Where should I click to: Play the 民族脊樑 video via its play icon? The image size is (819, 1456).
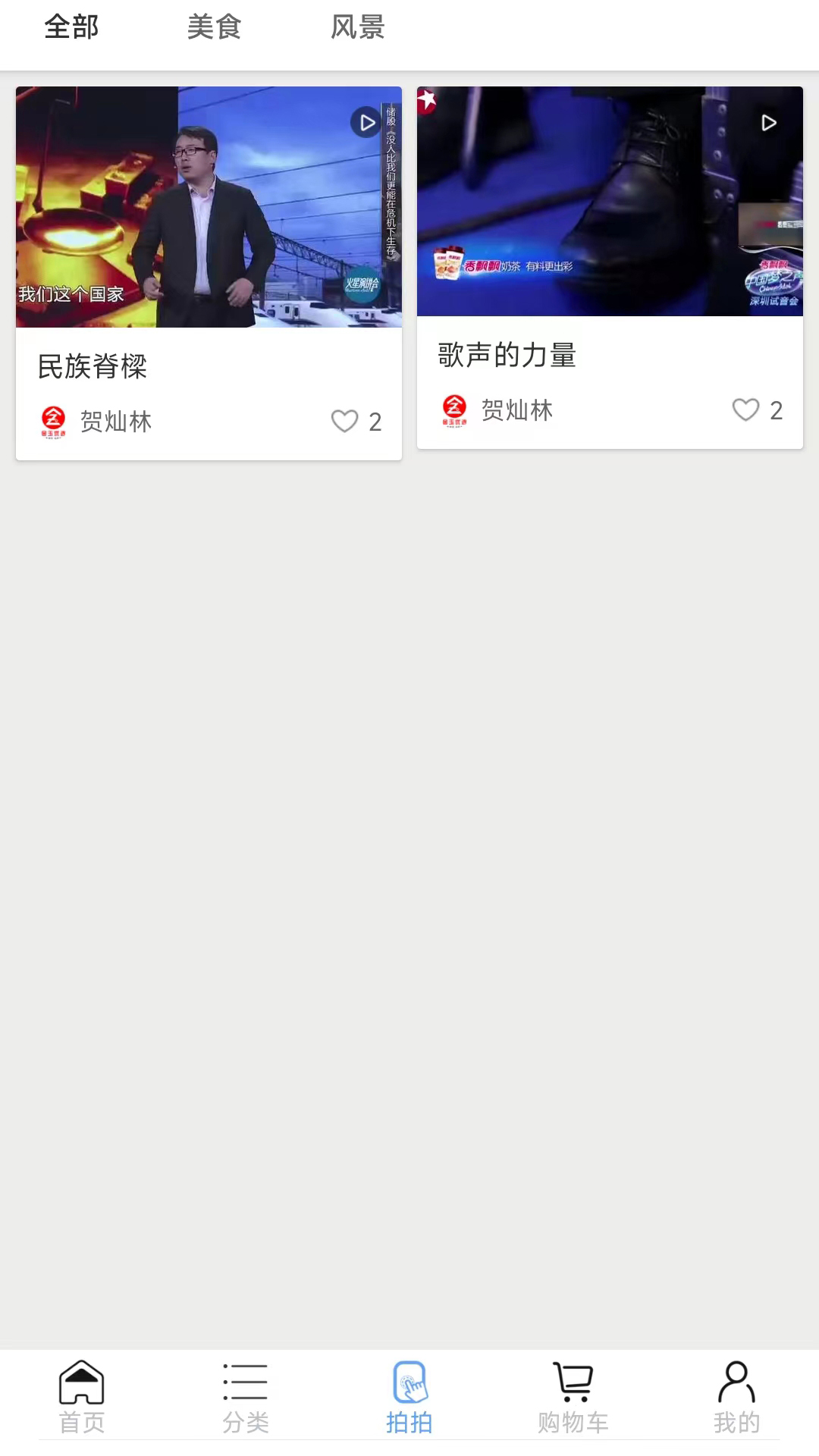pyautogui.click(x=366, y=122)
